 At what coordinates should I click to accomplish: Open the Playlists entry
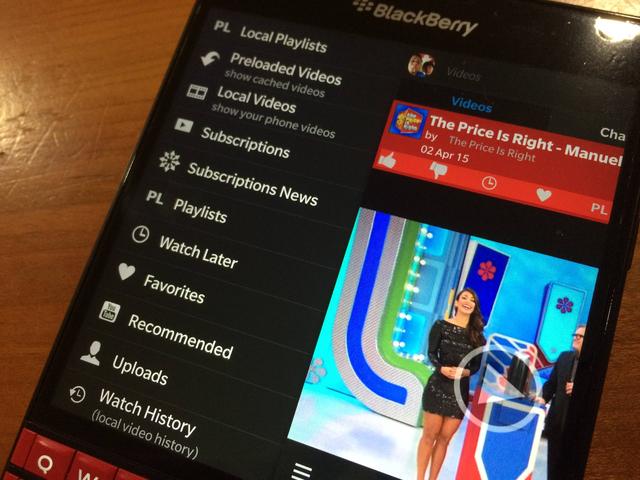(x=200, y=210)
